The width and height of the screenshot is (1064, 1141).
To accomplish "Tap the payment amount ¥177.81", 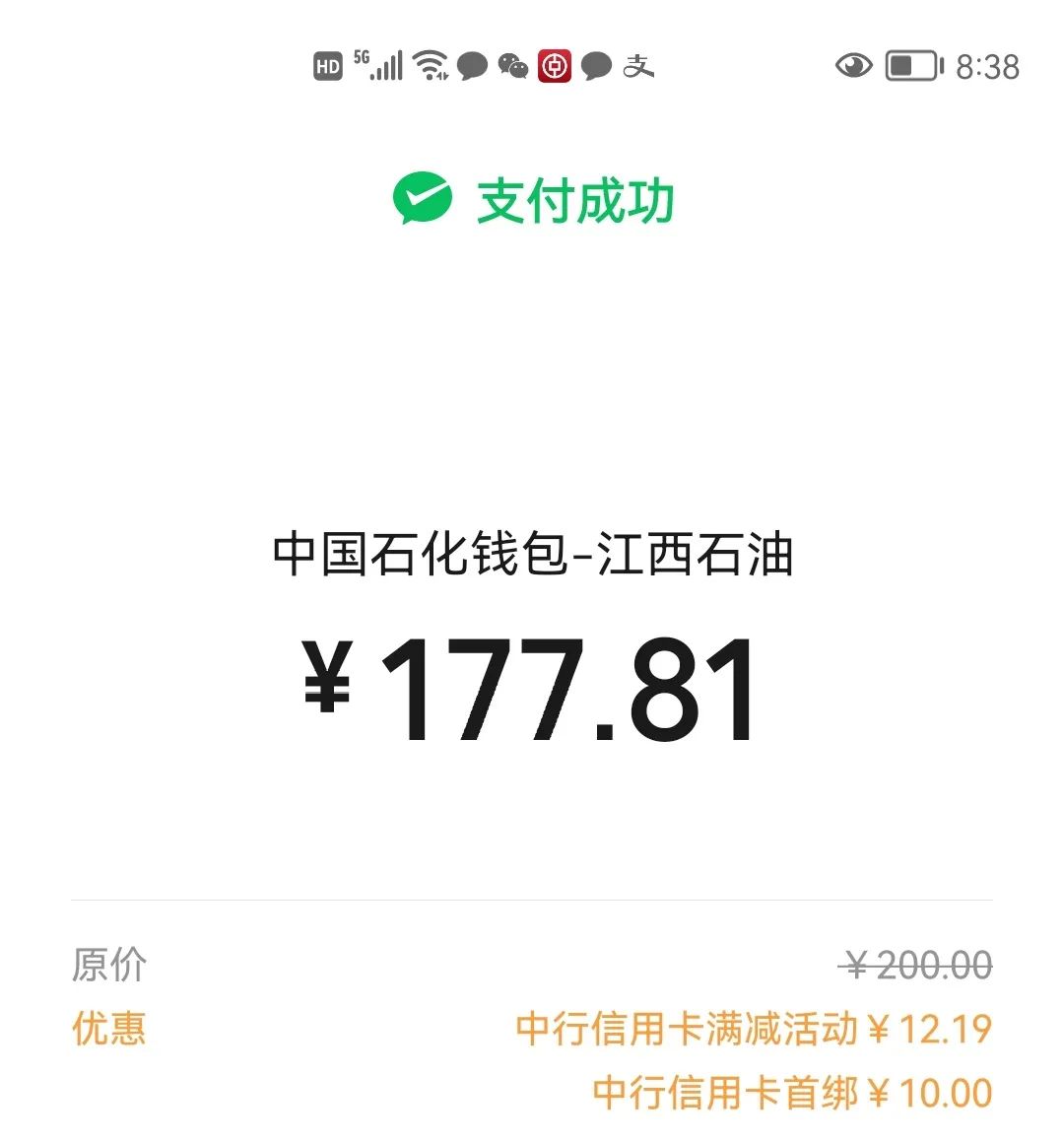I will [532, 690].
